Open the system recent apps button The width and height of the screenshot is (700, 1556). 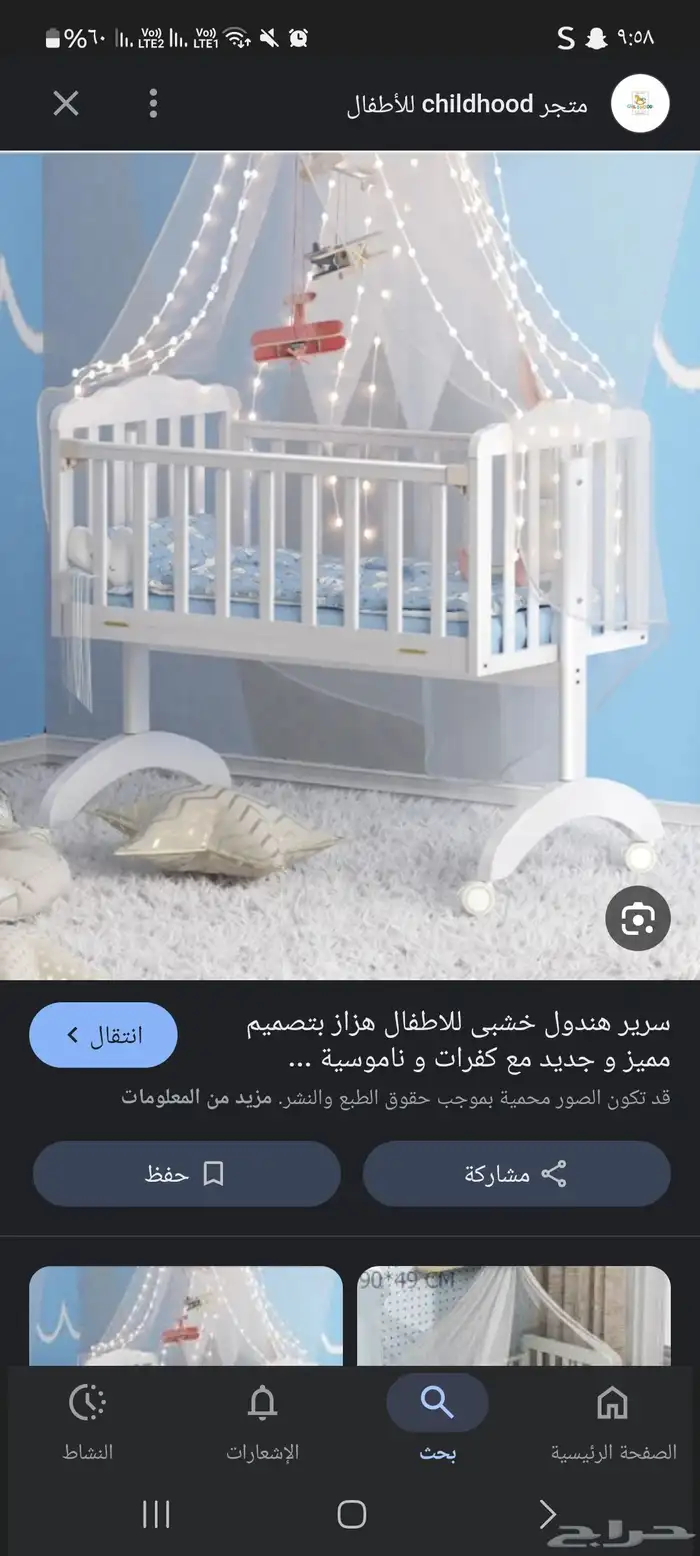[156, 1514]
